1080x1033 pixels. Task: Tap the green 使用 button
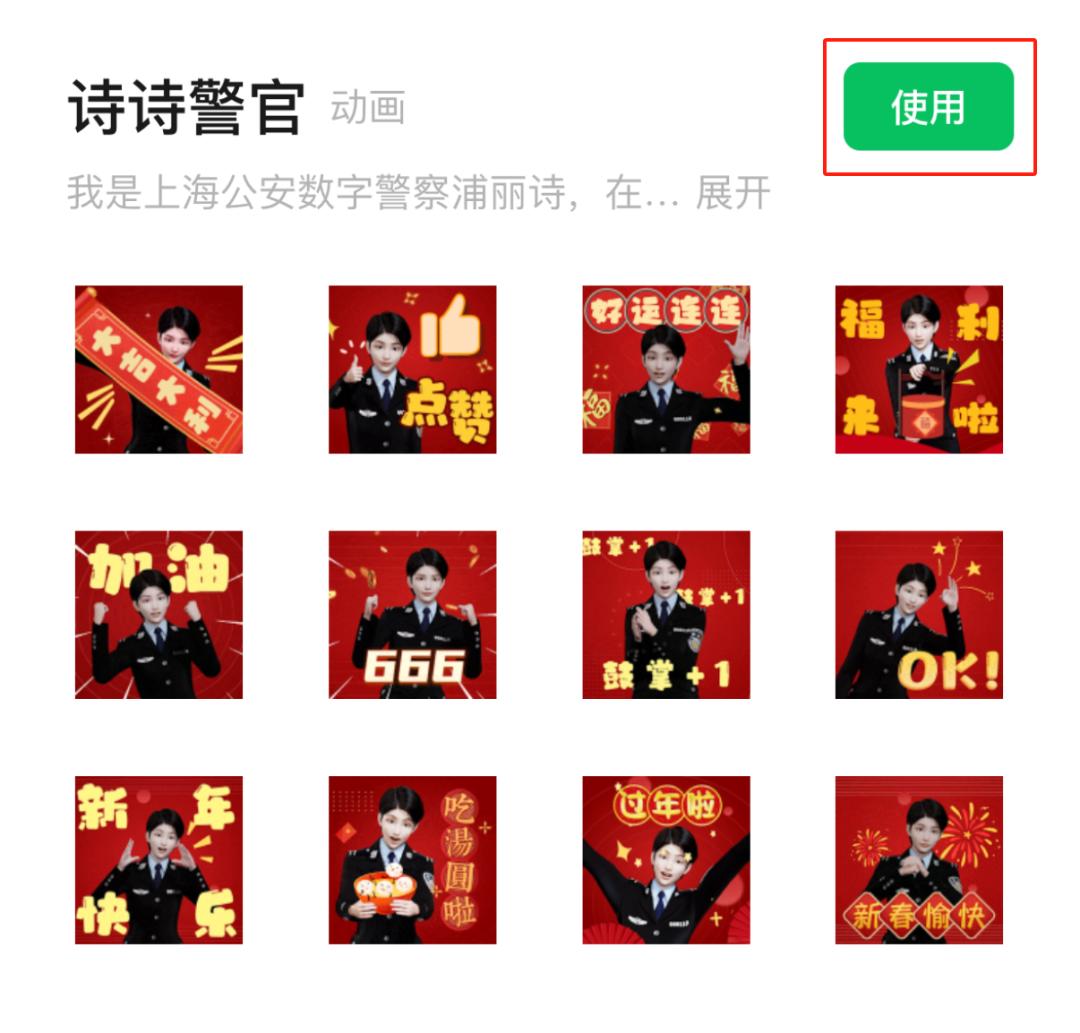[928, 107]
